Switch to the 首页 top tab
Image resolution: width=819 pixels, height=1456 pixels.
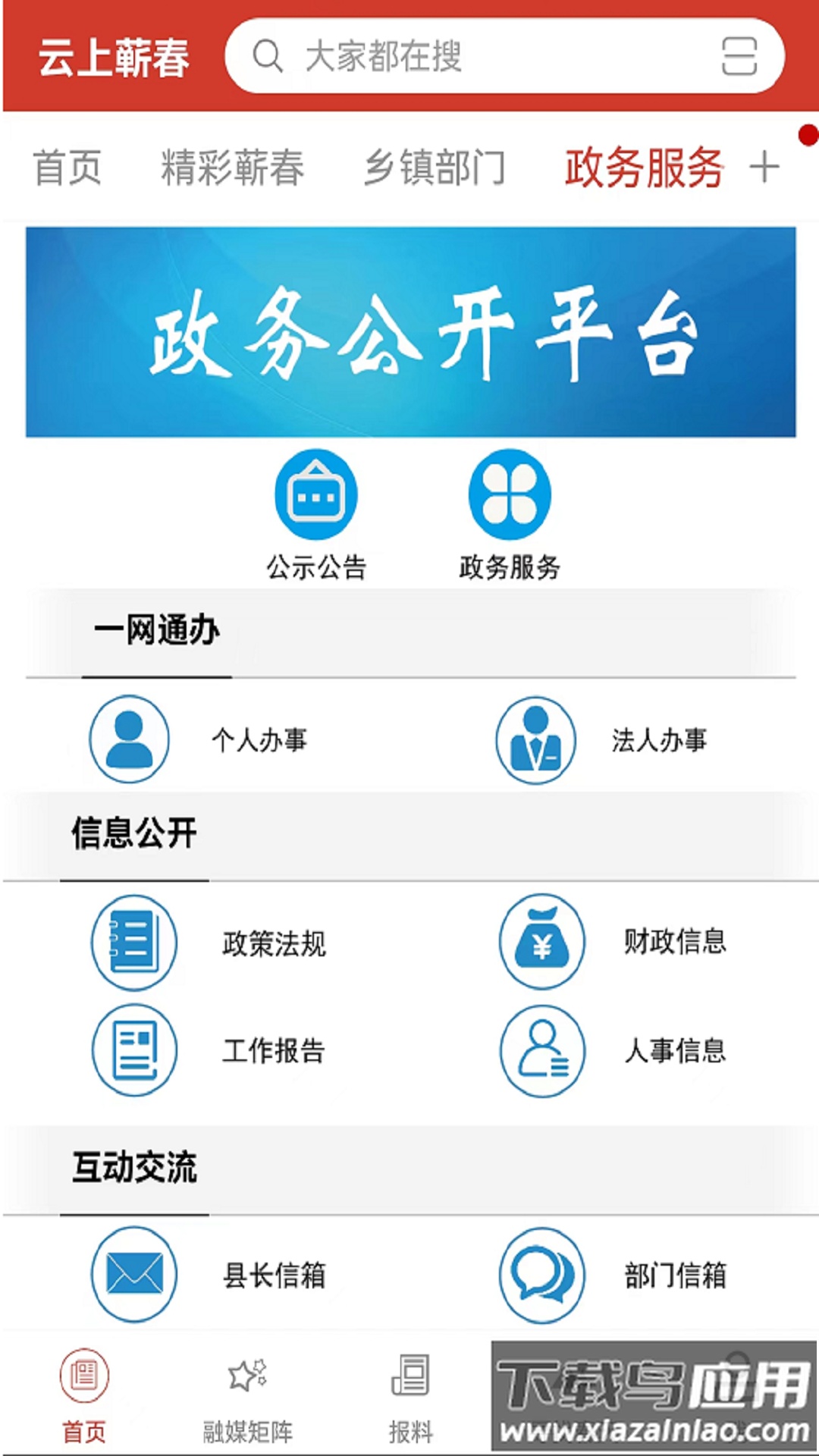click(x=67, y=168)
